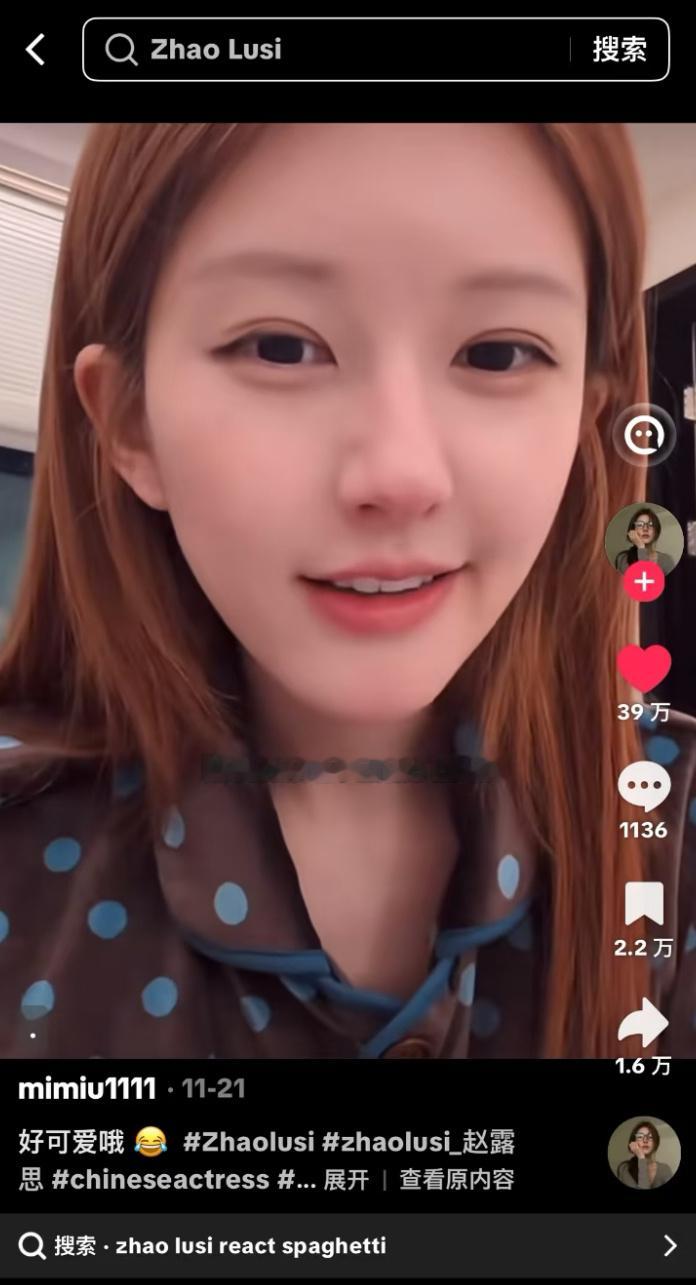Open the face icon above the avatar

click(644, 435)
